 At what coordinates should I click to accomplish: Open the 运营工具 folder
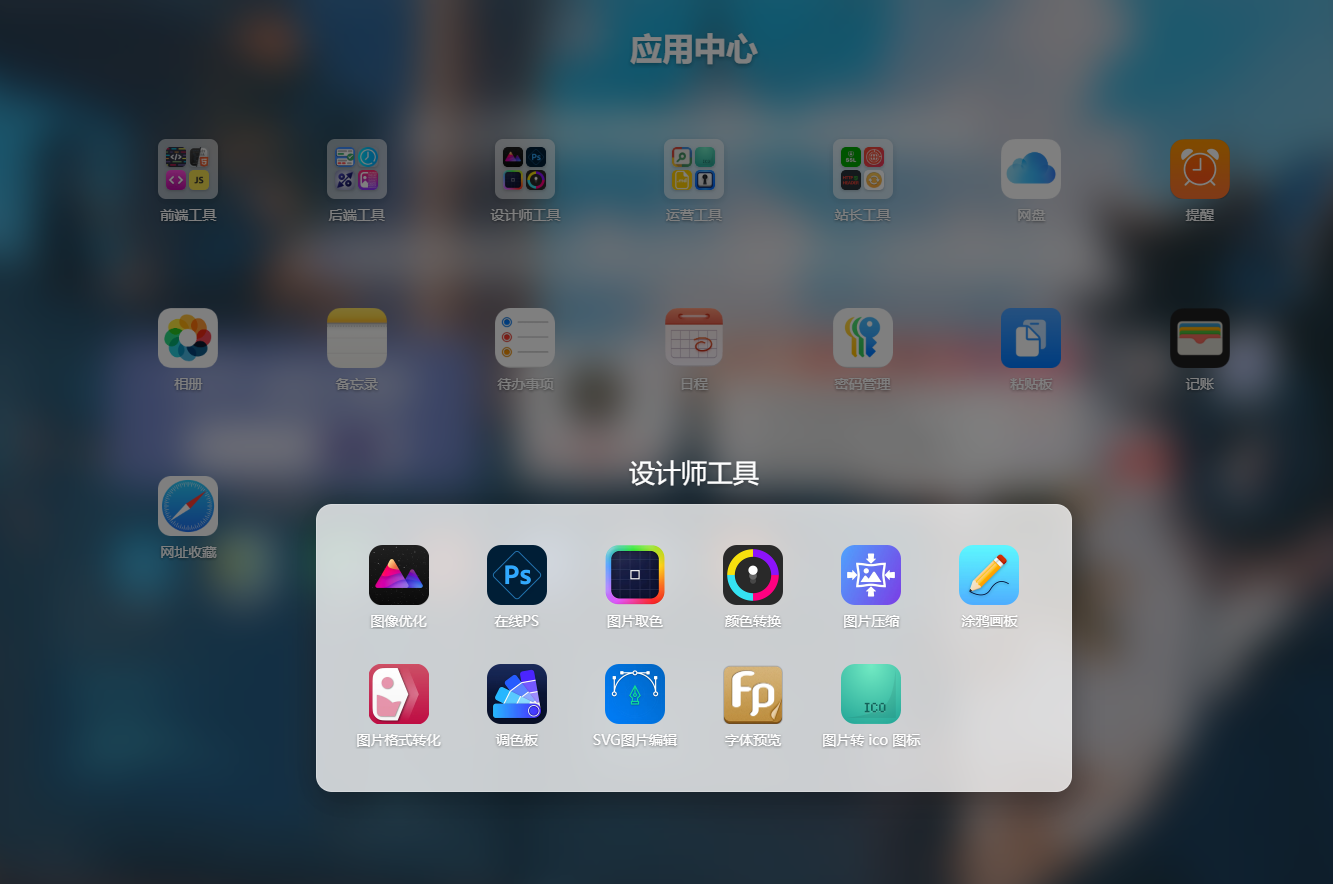(x=693, y=169)
